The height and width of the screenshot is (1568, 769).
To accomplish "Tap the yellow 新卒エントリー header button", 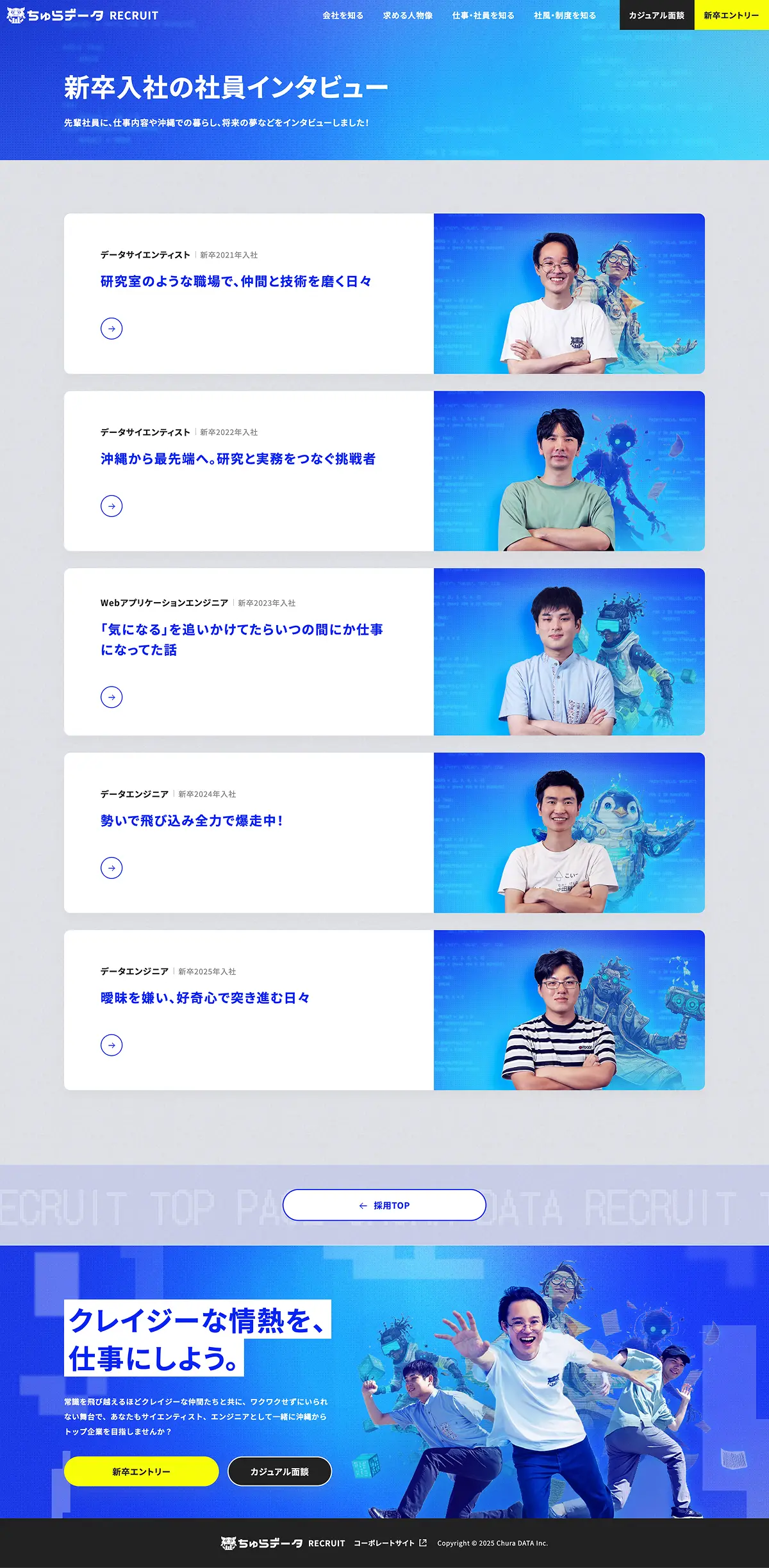I will click(731, 15).
